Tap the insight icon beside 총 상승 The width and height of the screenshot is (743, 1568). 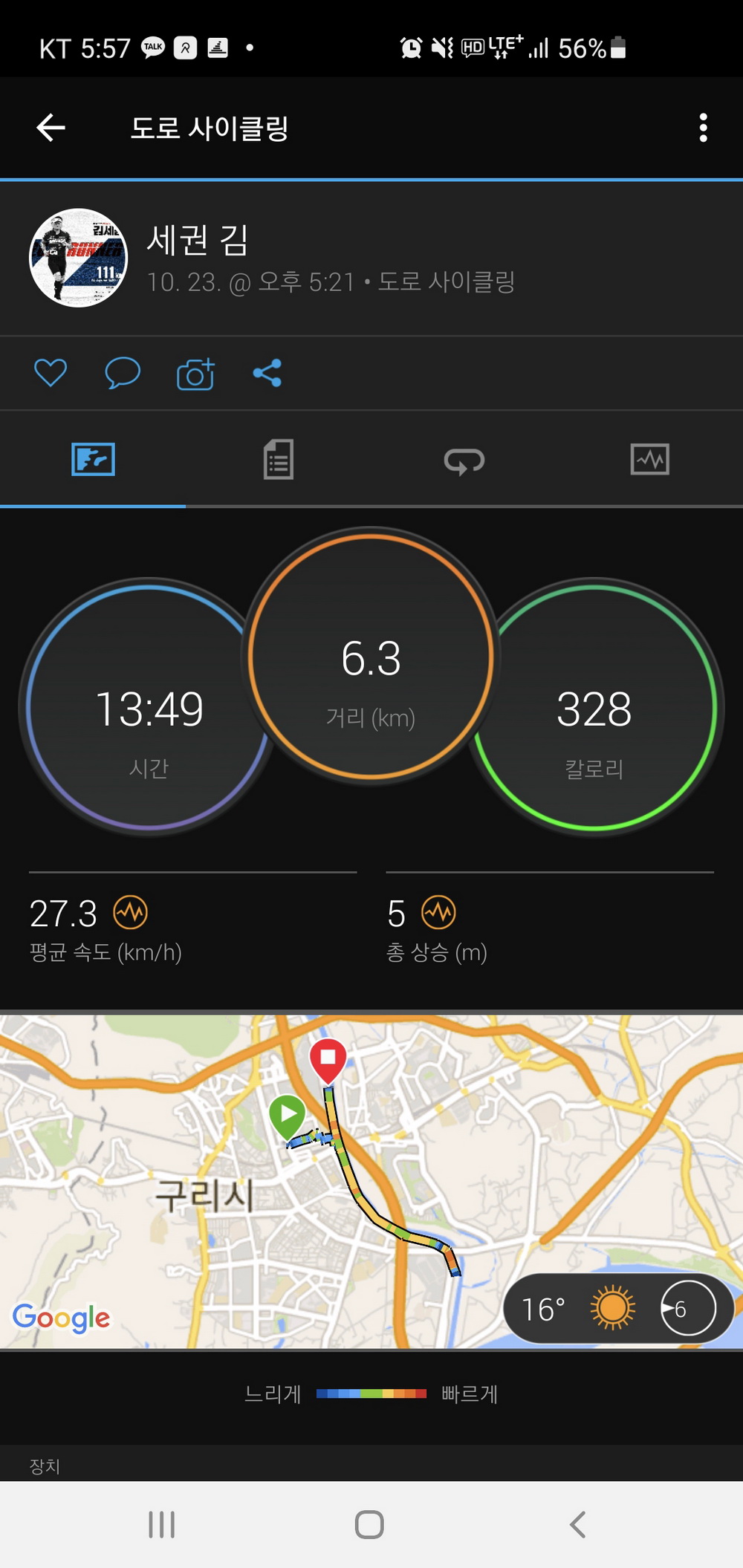click(x=438, y=912)
